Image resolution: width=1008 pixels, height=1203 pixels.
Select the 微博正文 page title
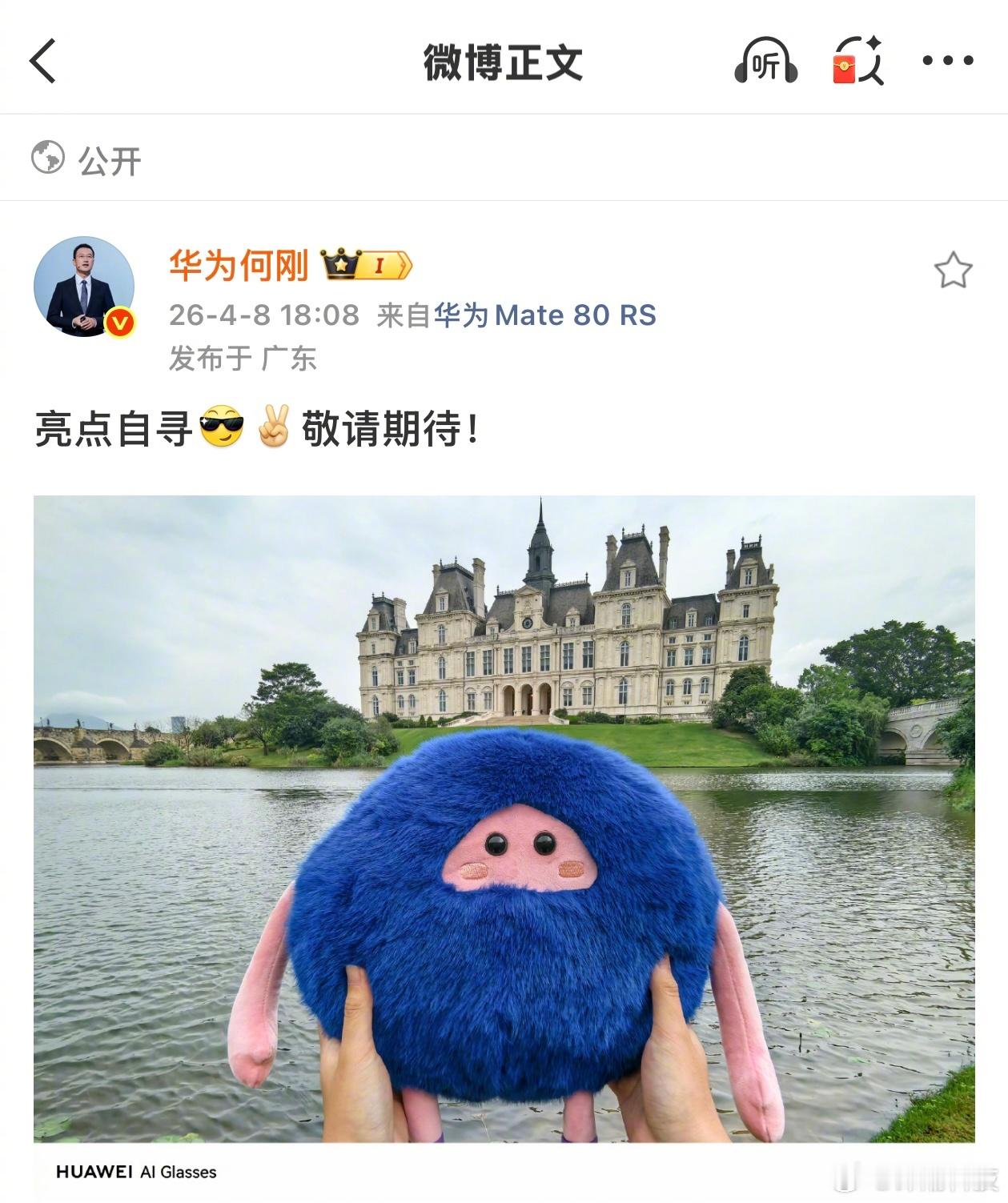[504, 63]
